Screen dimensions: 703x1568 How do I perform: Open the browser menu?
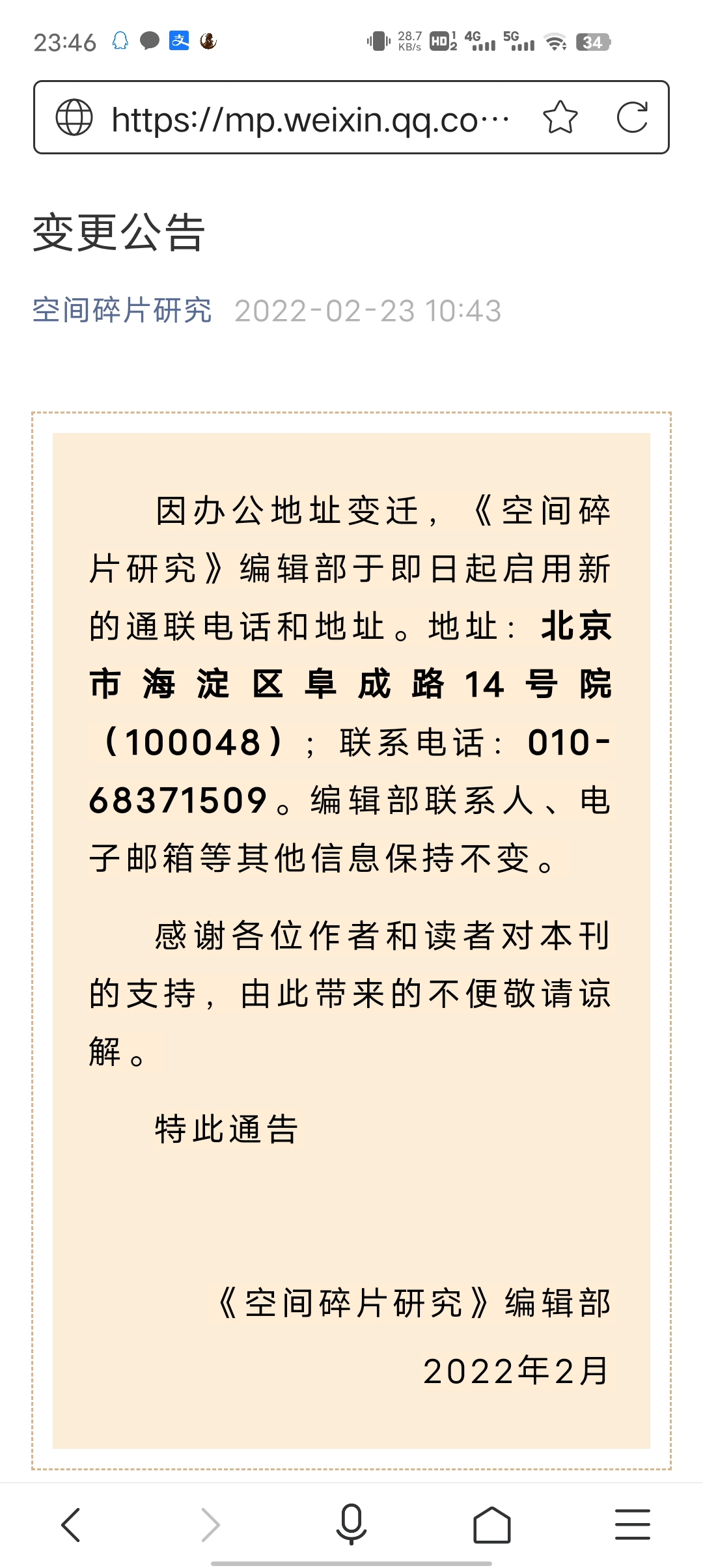(633, 1525)
